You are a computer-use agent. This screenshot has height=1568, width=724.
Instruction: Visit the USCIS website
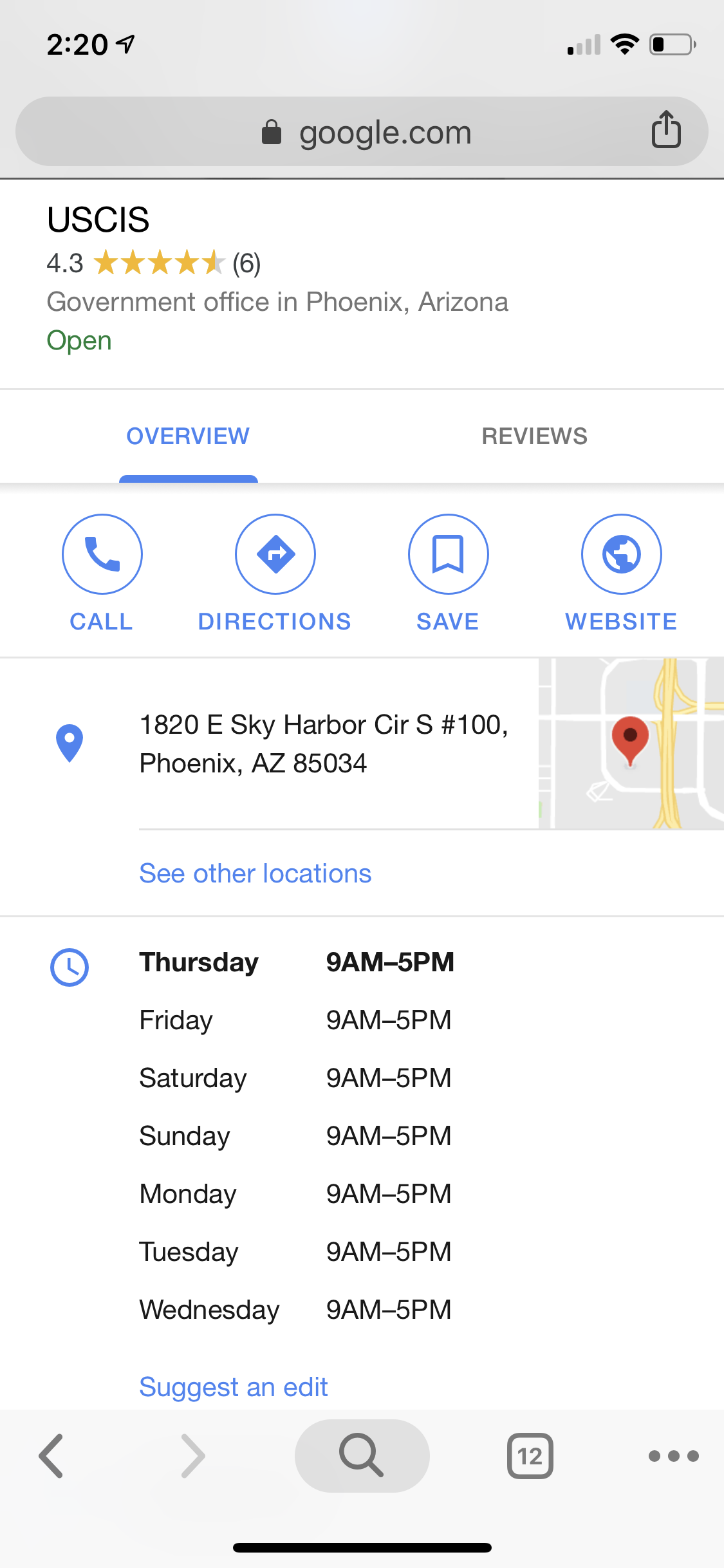tap(621, 573)
